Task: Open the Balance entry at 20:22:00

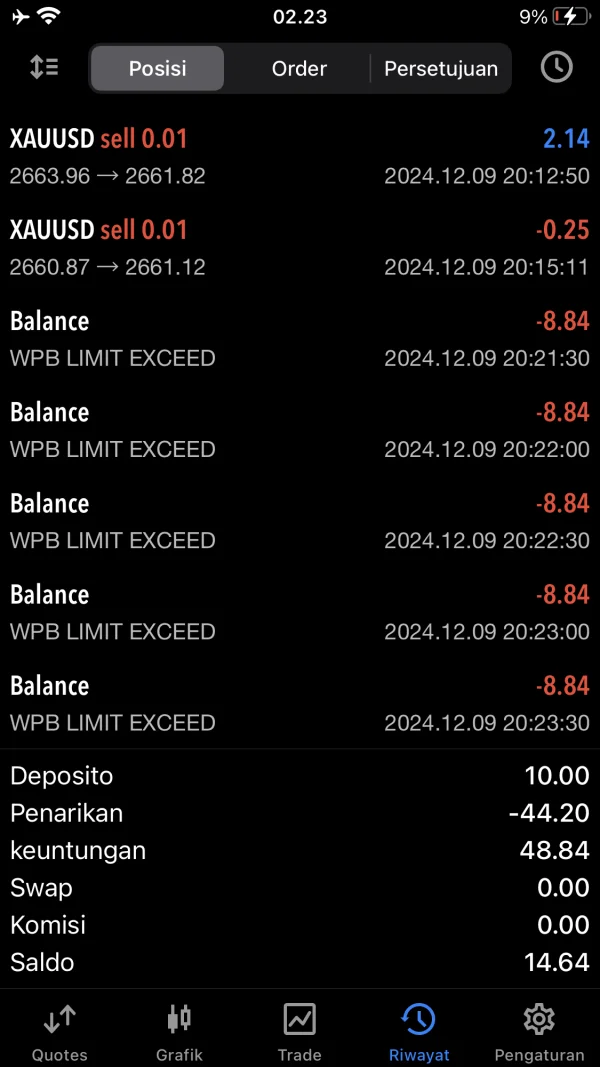Action: click(300, 430)
